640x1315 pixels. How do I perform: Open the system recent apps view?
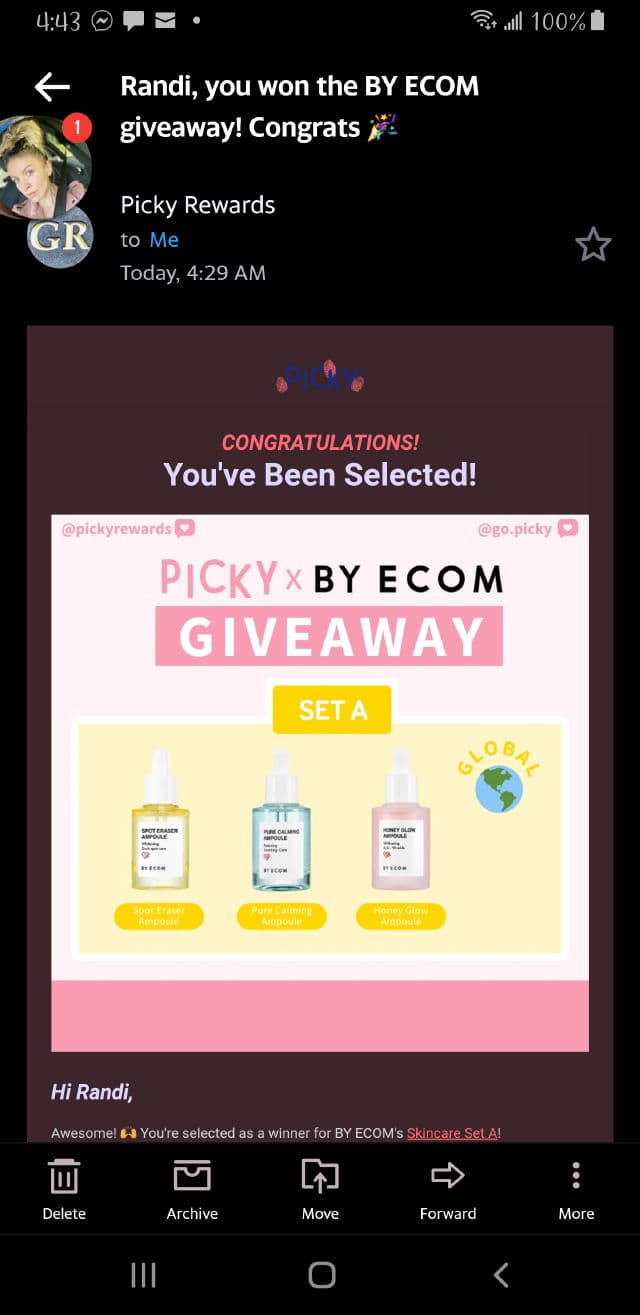coord(143,1274)
